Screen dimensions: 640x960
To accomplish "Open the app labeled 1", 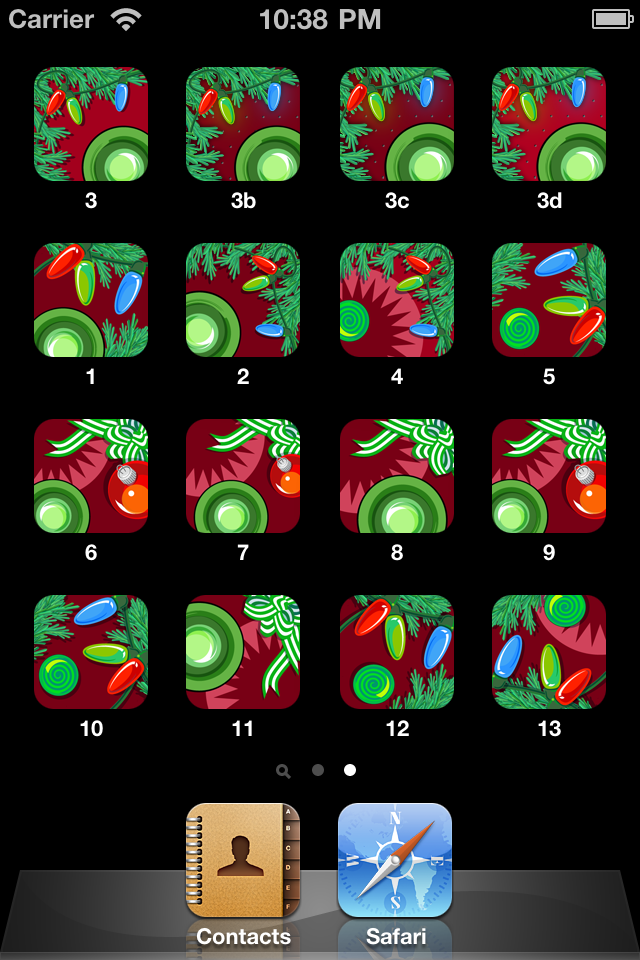I will [x=91, y=300].
